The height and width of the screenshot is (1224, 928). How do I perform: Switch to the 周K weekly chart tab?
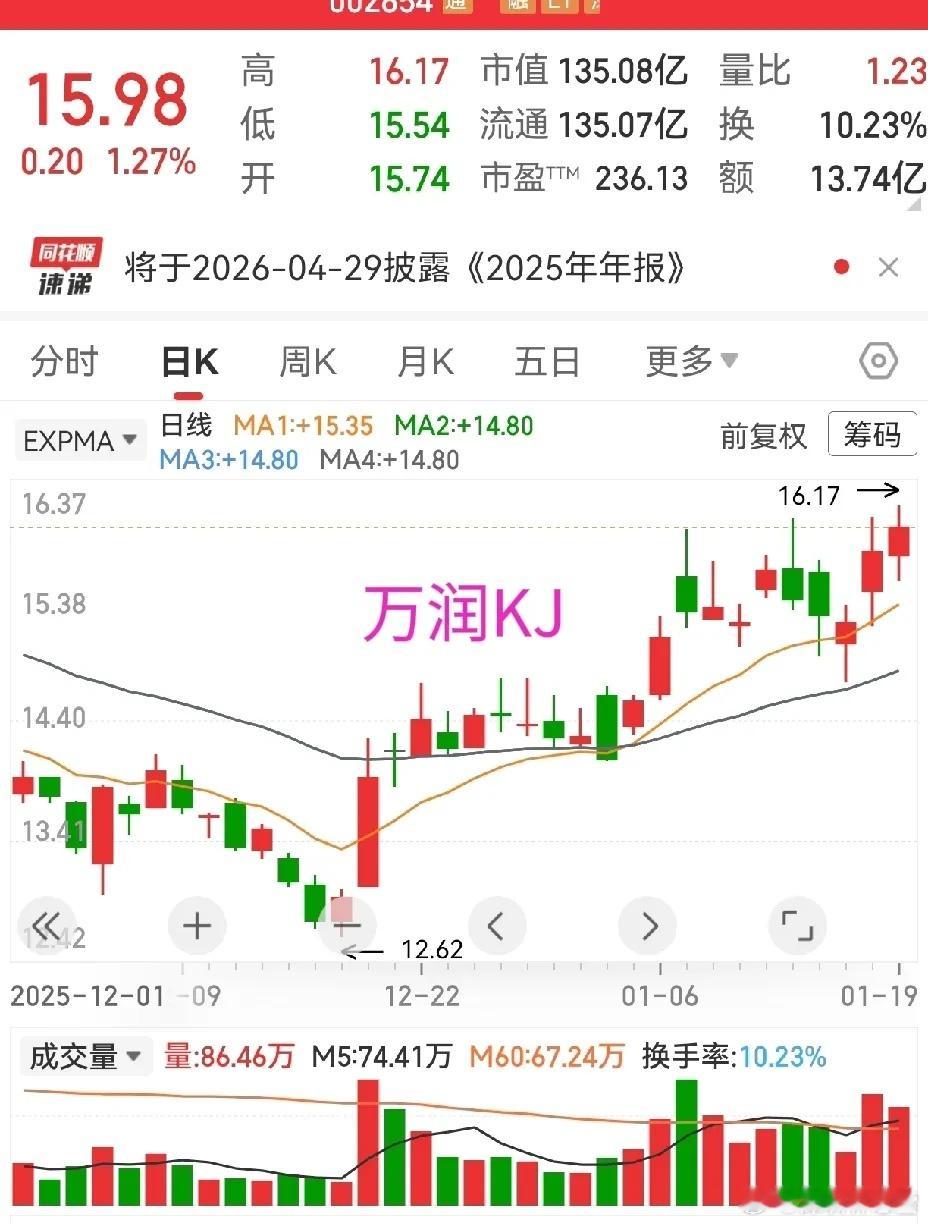click(x=306, y=362)
